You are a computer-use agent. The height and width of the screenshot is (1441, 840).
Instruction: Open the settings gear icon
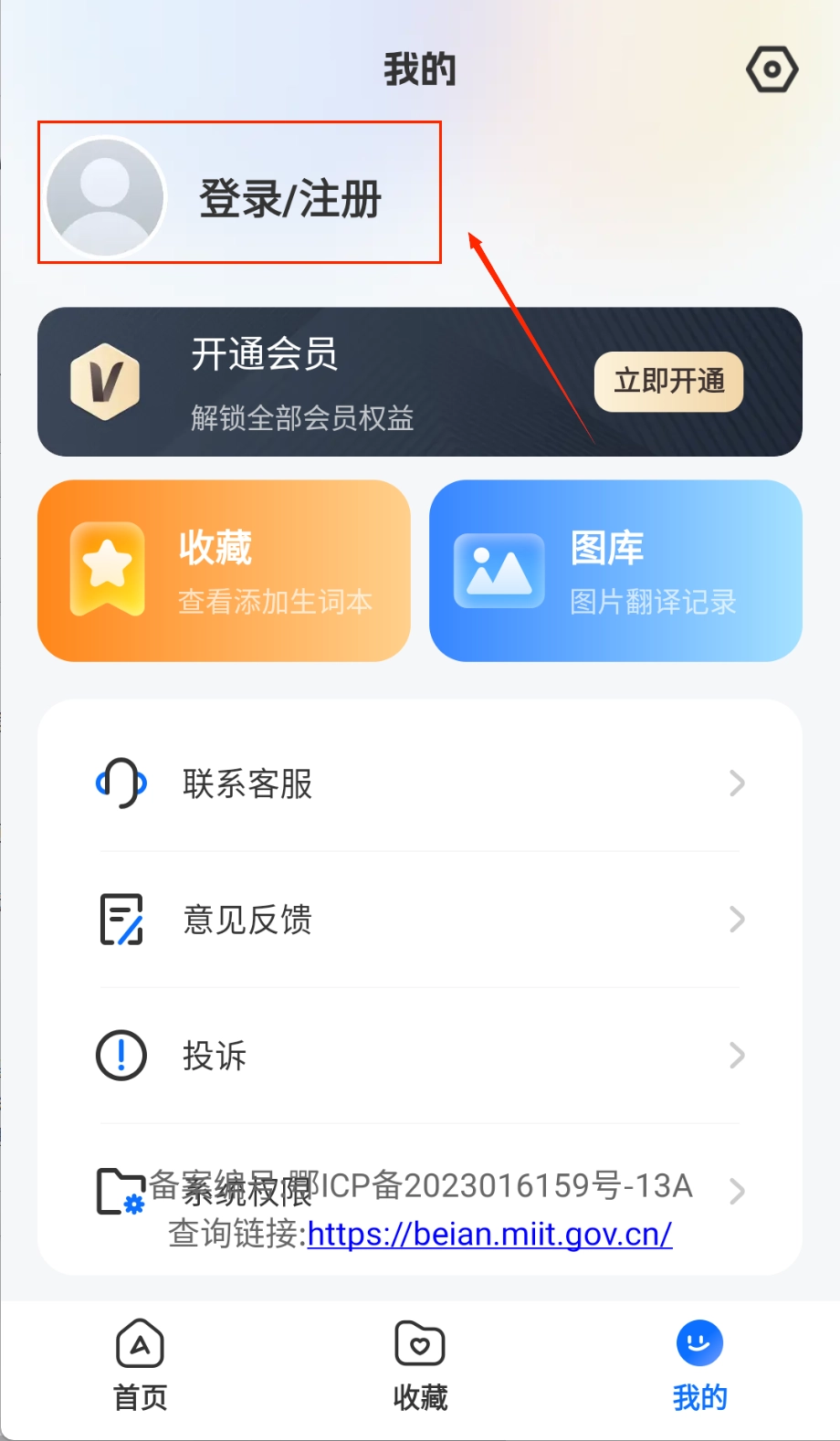point(772,68)
